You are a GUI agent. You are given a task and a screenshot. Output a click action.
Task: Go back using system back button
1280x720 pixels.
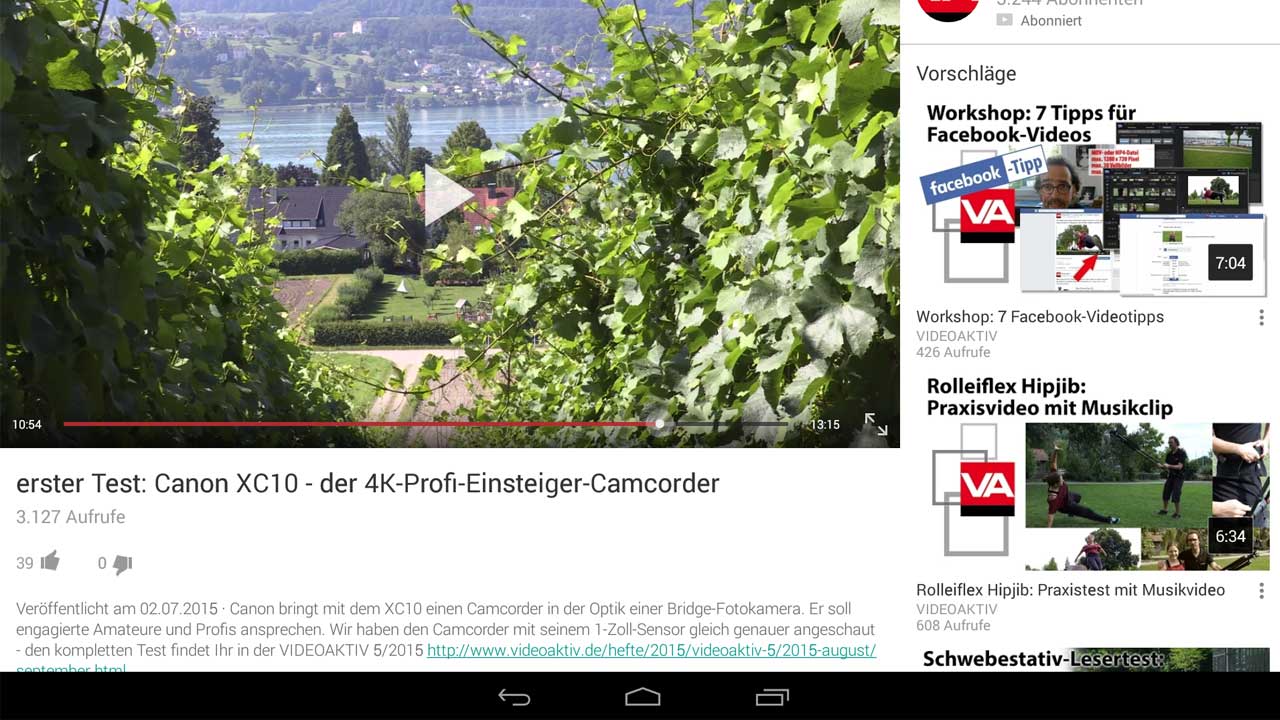[x=514, y=697]
